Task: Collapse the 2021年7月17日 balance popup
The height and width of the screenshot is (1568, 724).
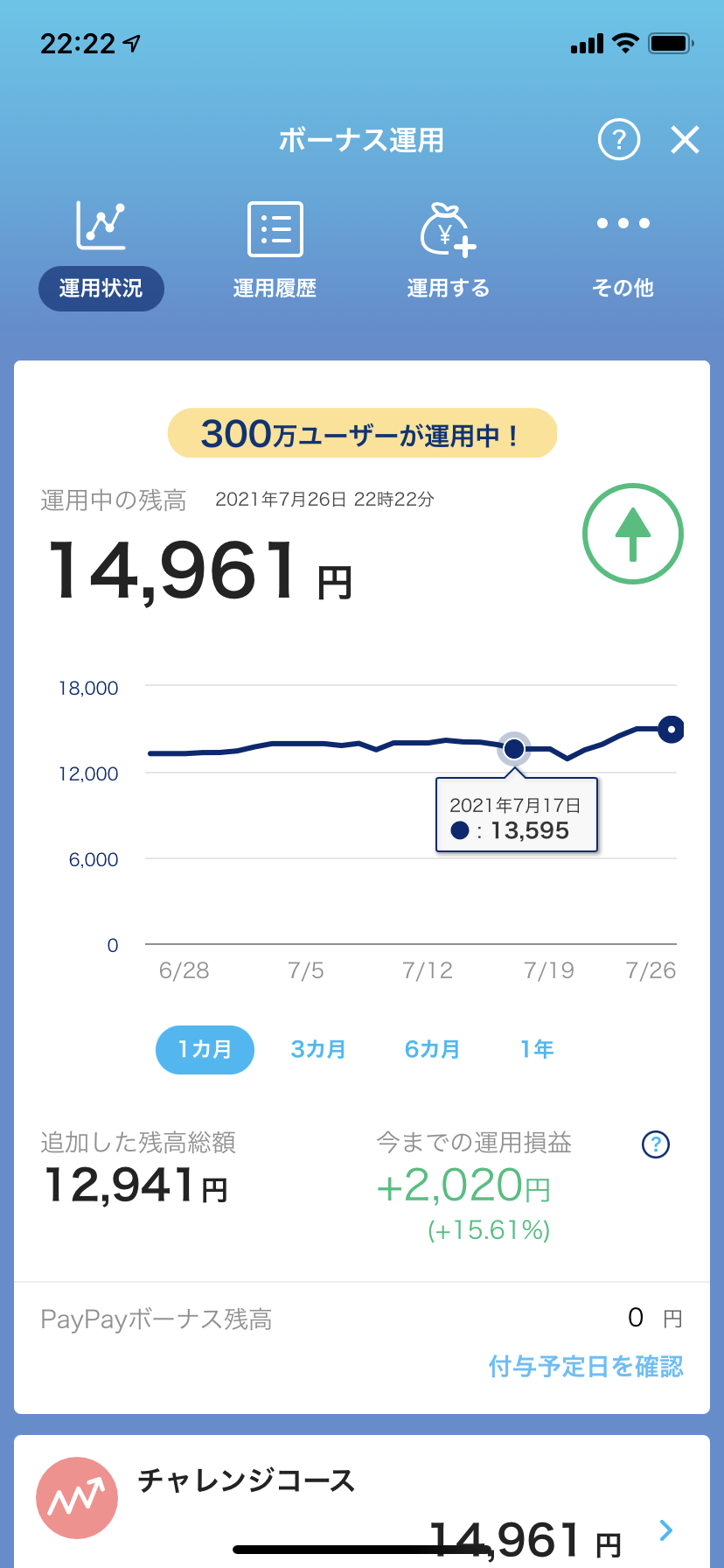Action: [x=516, y=815]
